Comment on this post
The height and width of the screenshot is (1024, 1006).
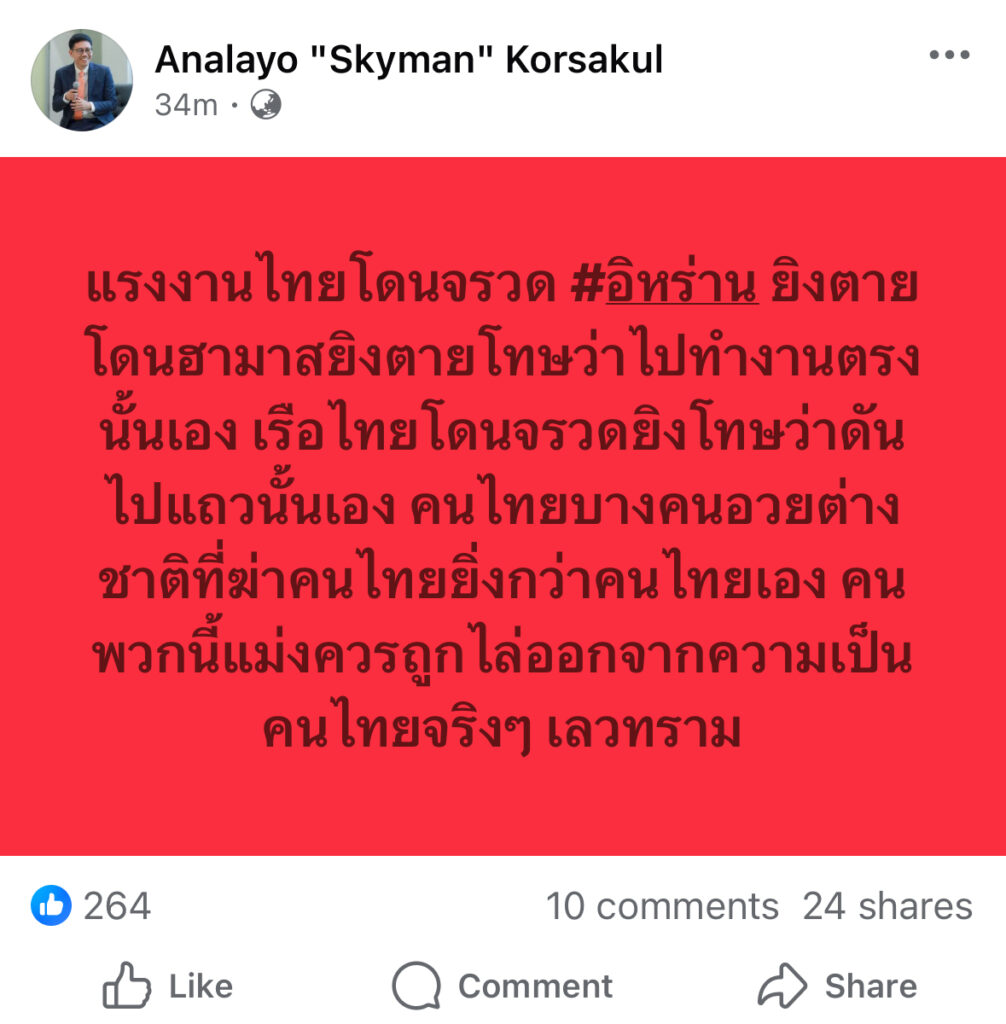[502, 986]
